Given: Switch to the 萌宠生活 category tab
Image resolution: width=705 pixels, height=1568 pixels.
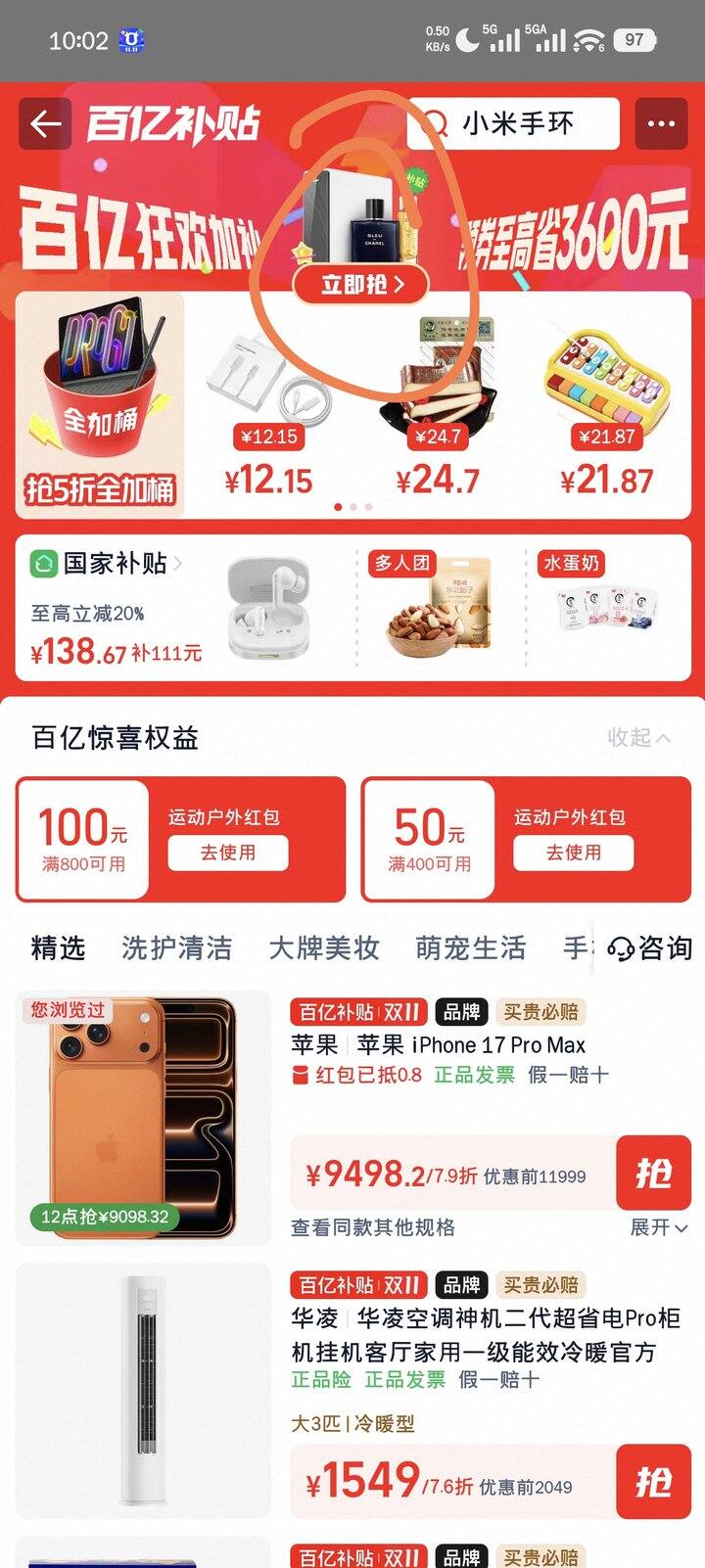Looking at the screenshot, I should pos(471,947).
